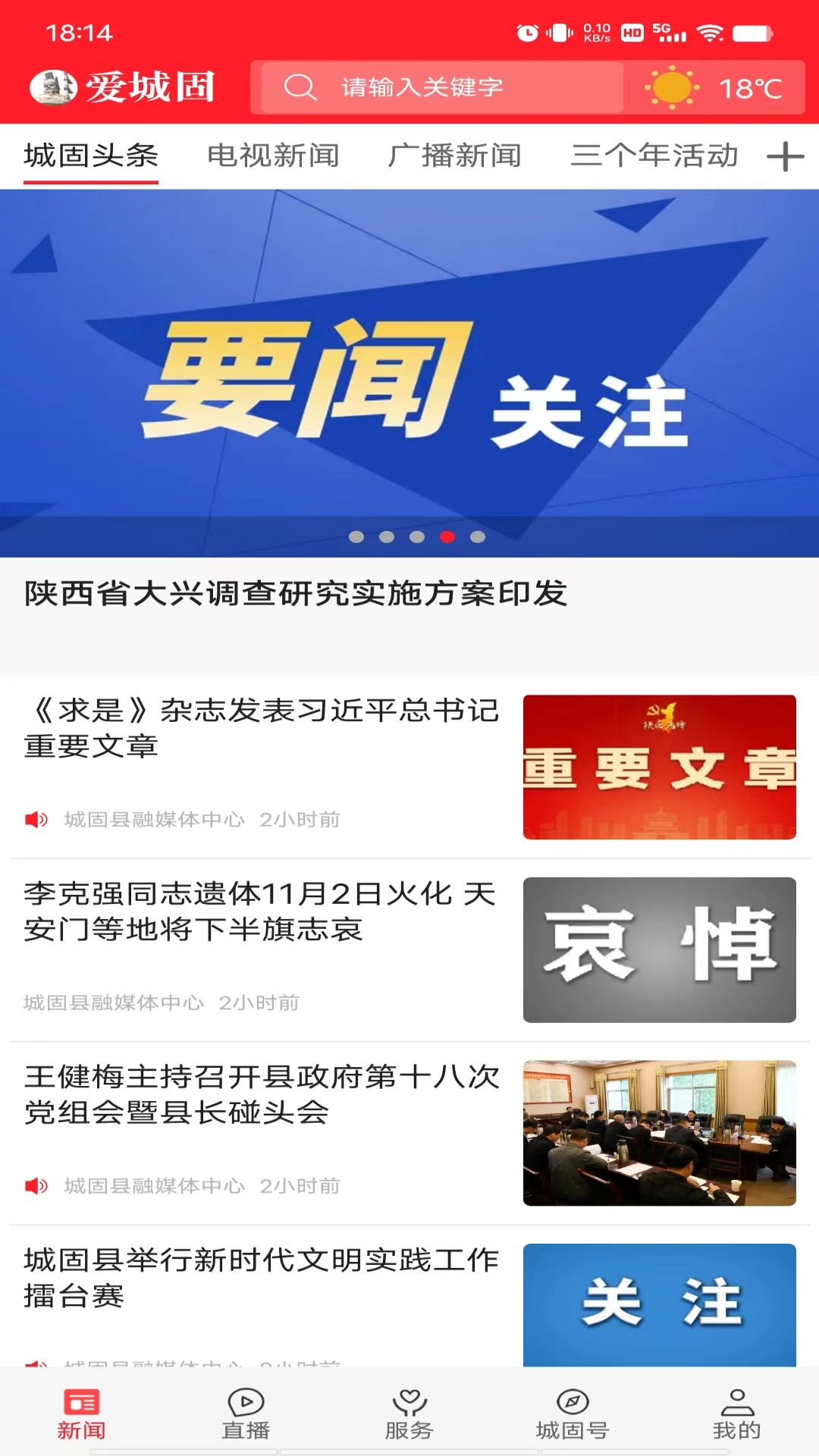Open the 新时代文明实践工作擂台赛 article
This screenshot has width=819, height=1456.
[262, 1278]
